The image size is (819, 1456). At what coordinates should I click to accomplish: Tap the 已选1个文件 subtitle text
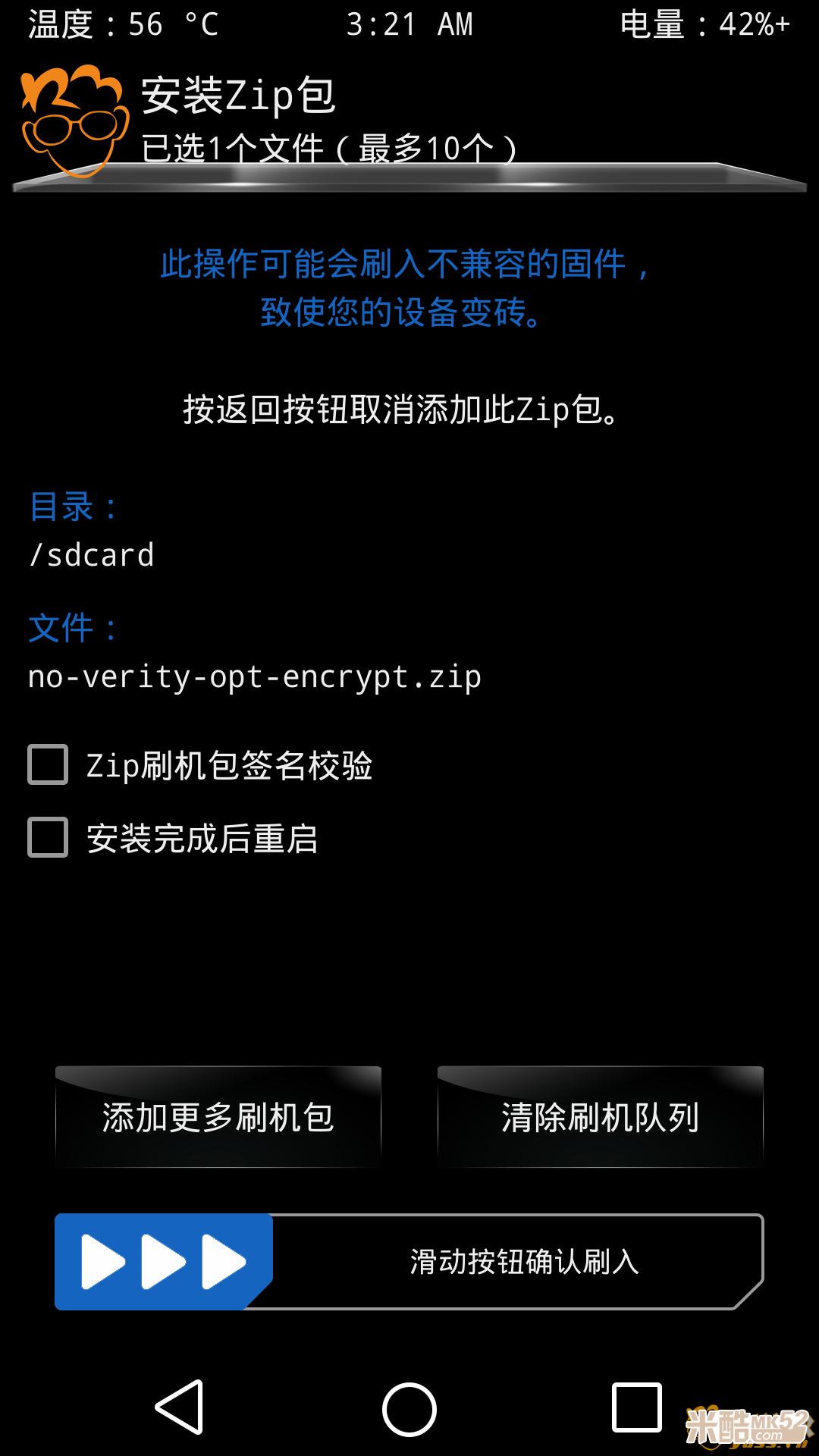(x=326, y=148)
